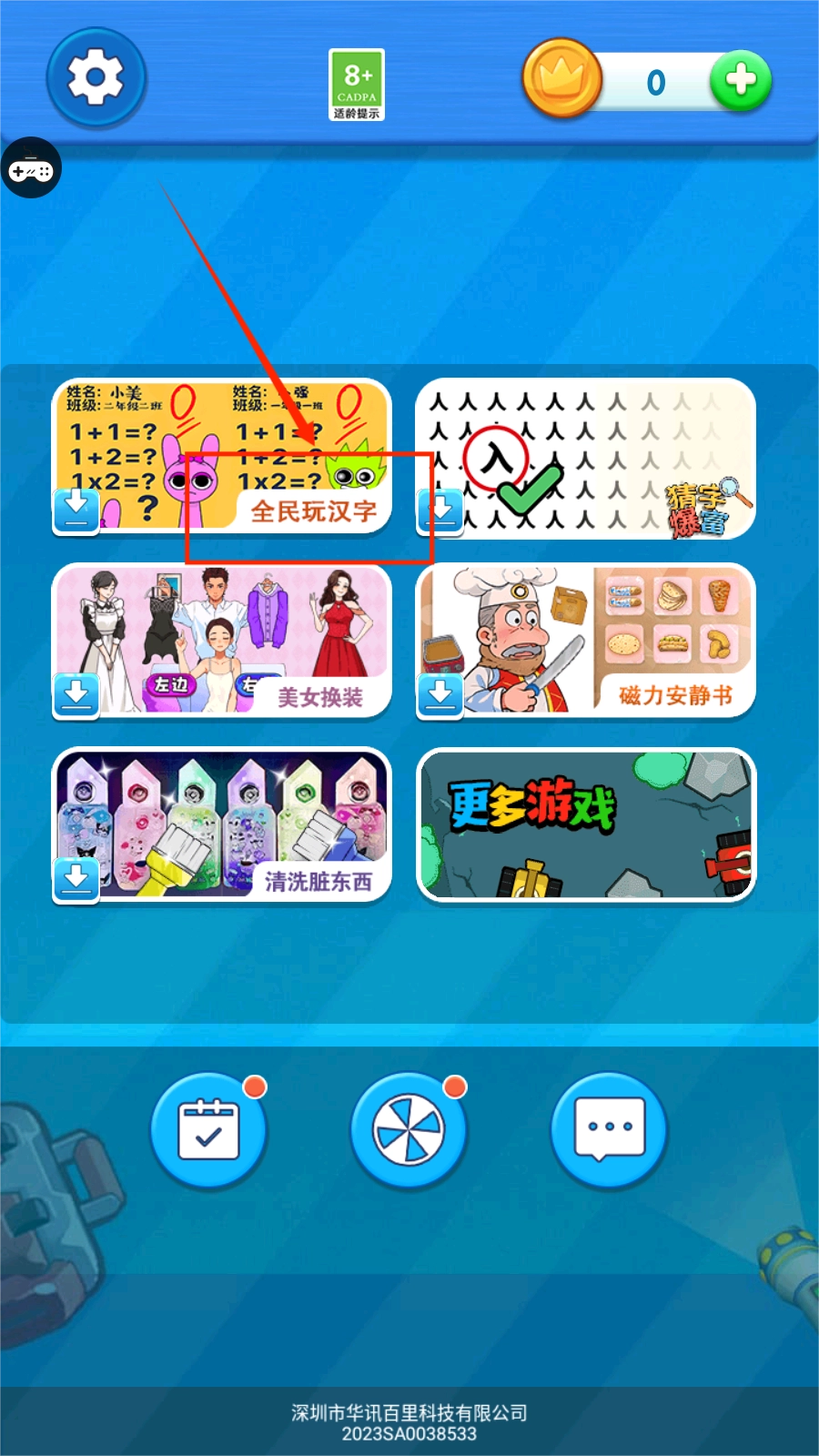View the 8+ CADPA age rating notice

356,85
